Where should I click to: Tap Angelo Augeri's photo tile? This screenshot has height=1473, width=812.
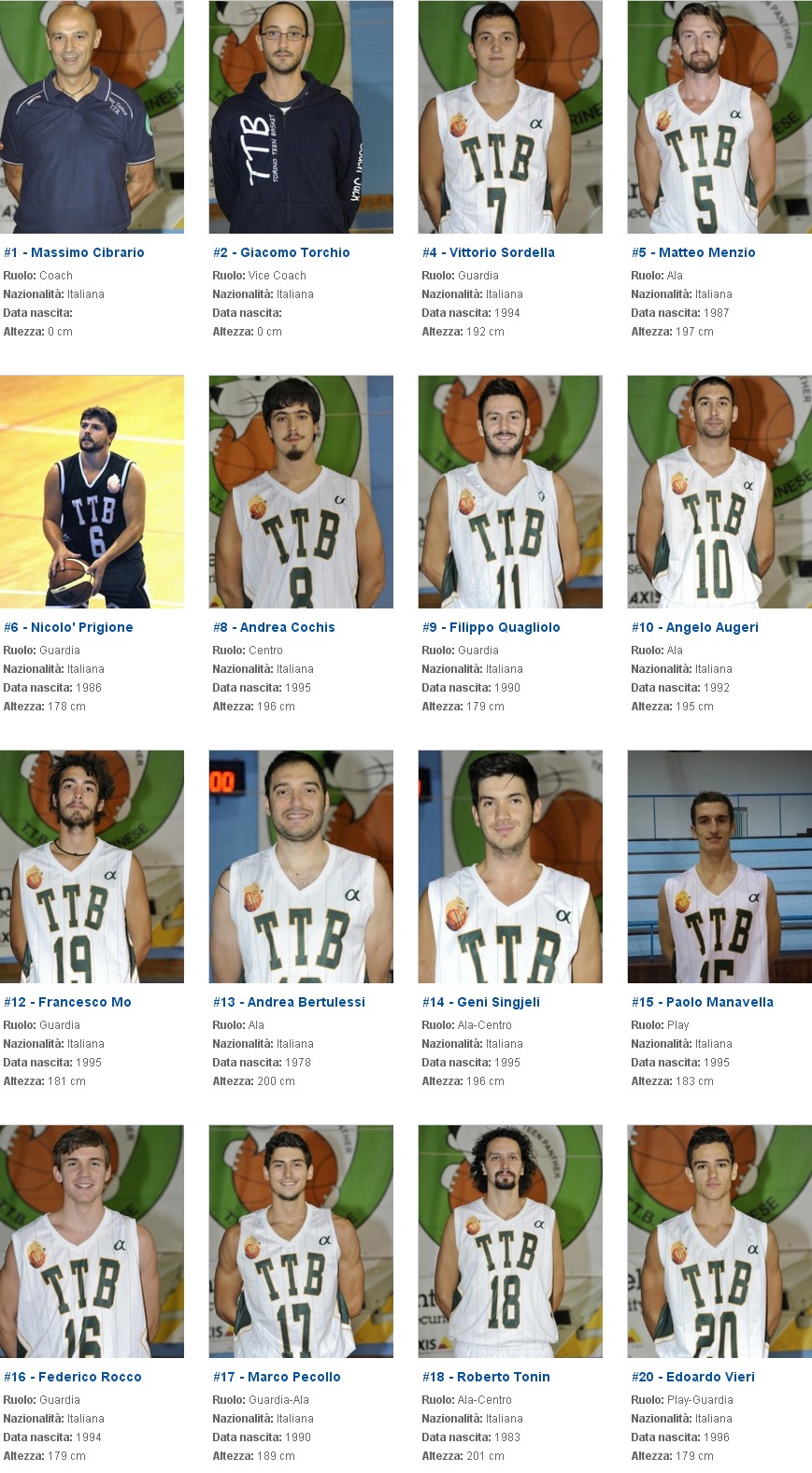[x=719, y=492]
